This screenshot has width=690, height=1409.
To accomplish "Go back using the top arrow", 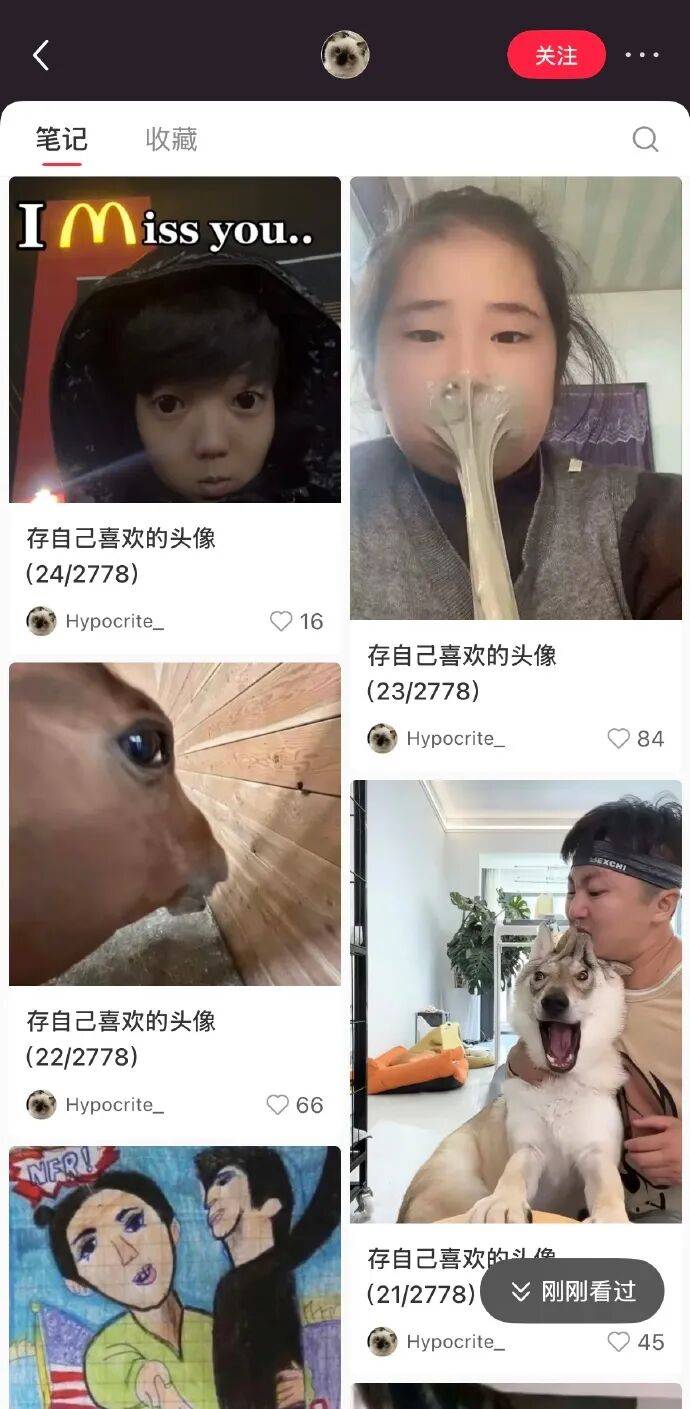I will (41, 55).
